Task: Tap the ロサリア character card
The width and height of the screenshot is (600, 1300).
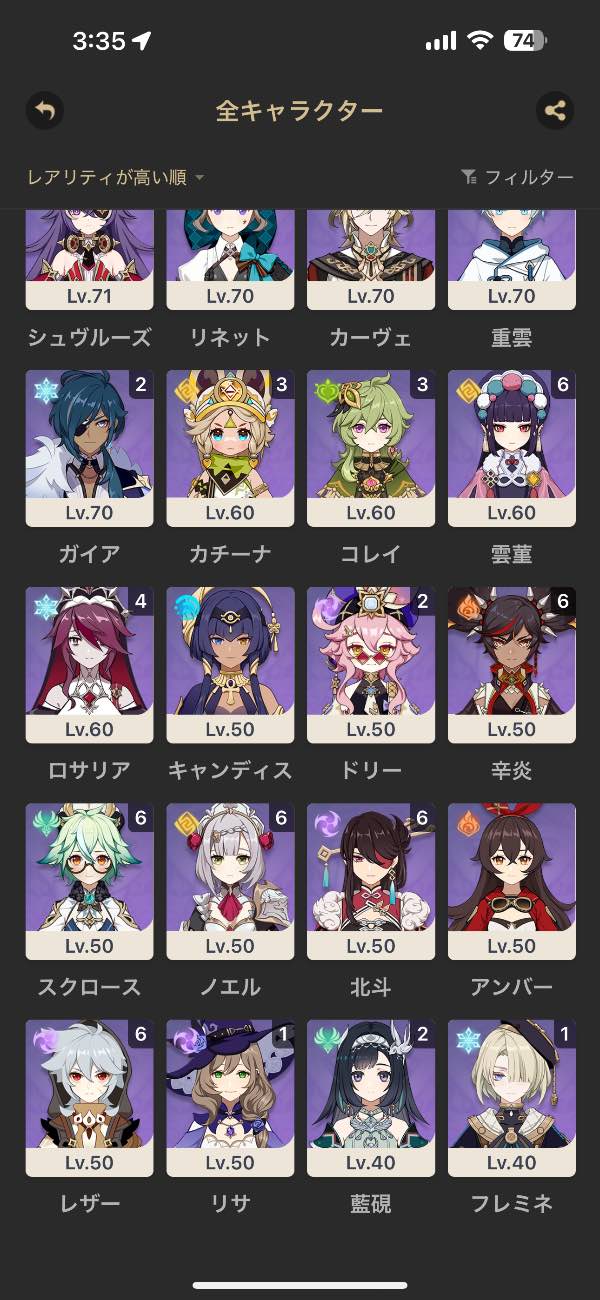Action: coord(90,665)
